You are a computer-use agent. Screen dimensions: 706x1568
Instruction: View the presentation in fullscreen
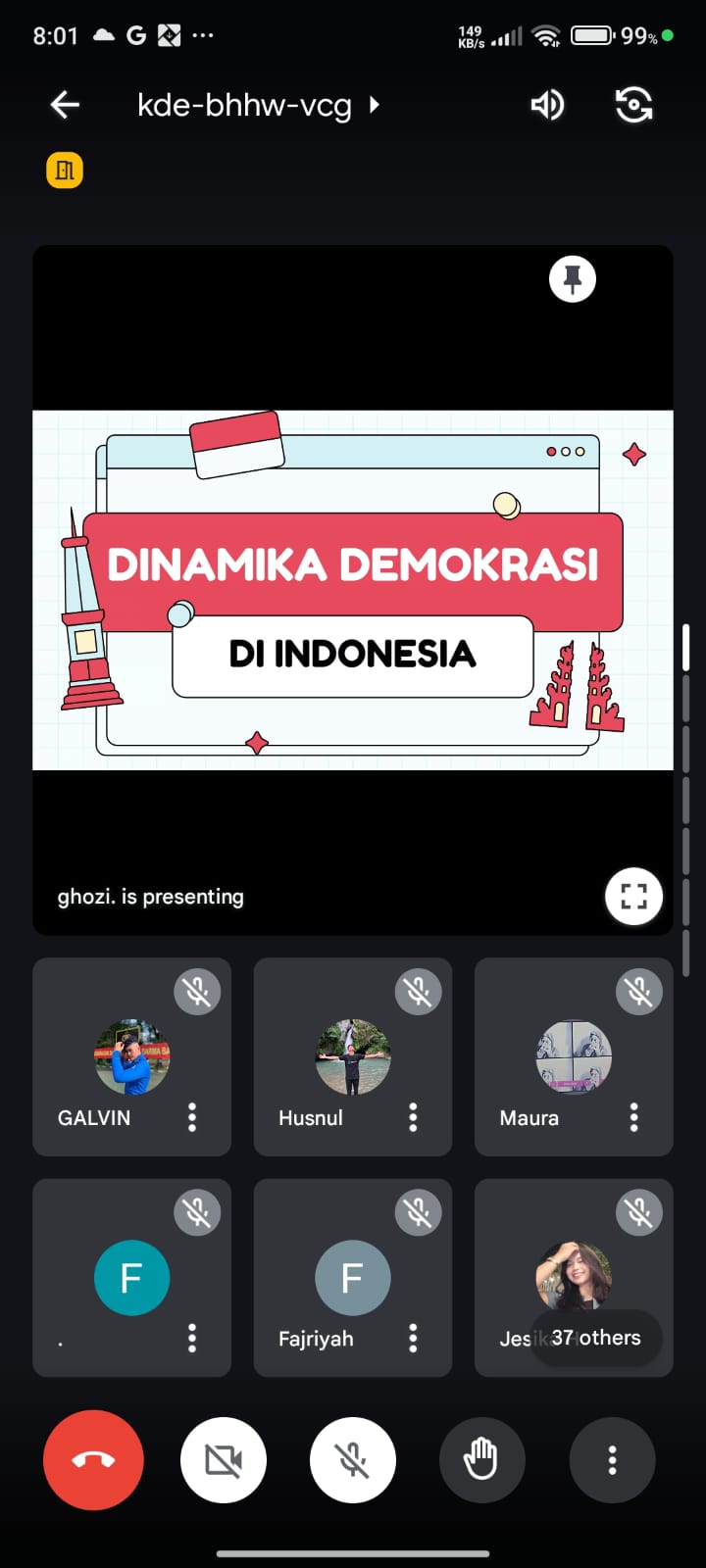click(x=633, y=896)
